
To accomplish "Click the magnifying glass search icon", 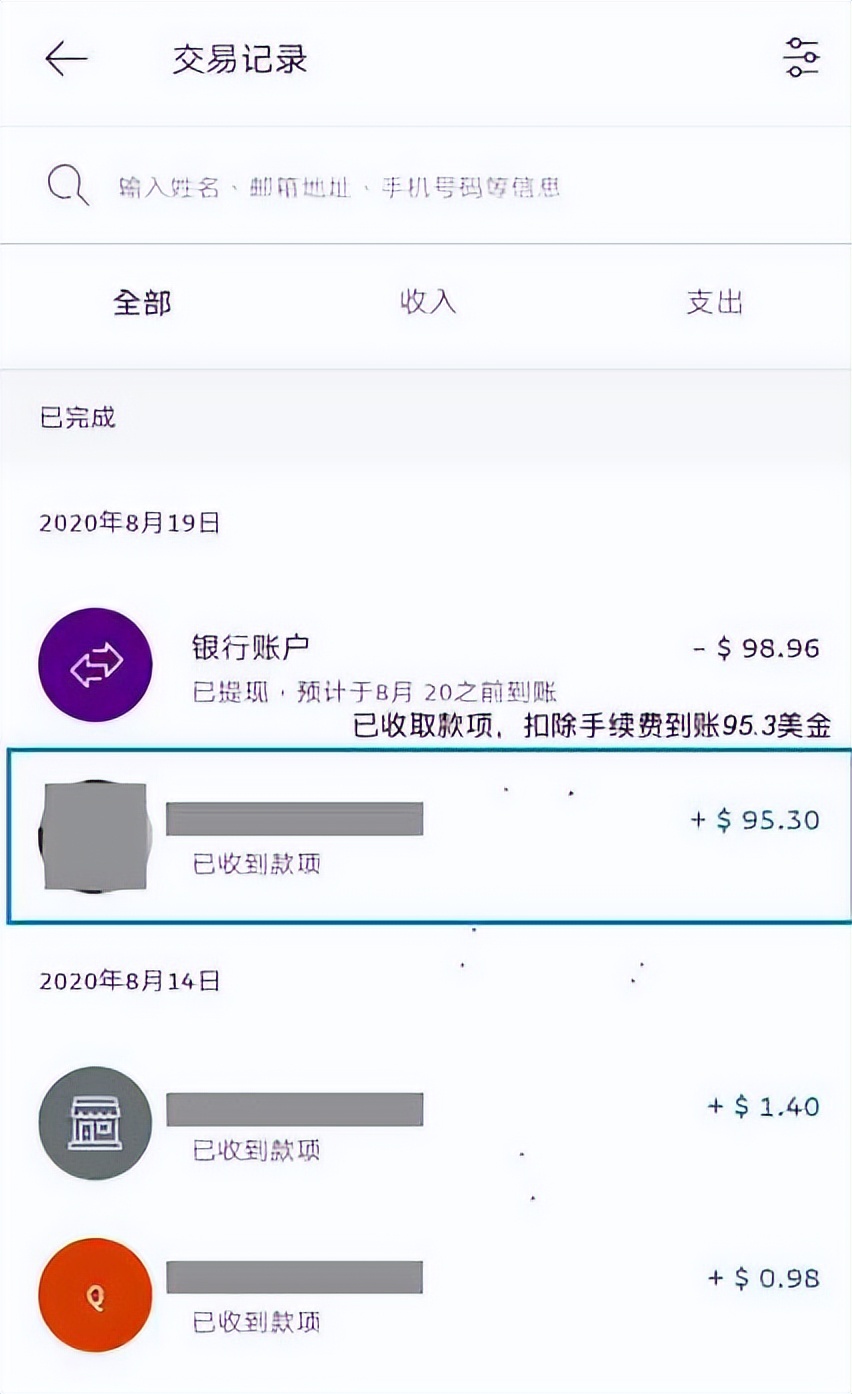I will pos(62,185).
